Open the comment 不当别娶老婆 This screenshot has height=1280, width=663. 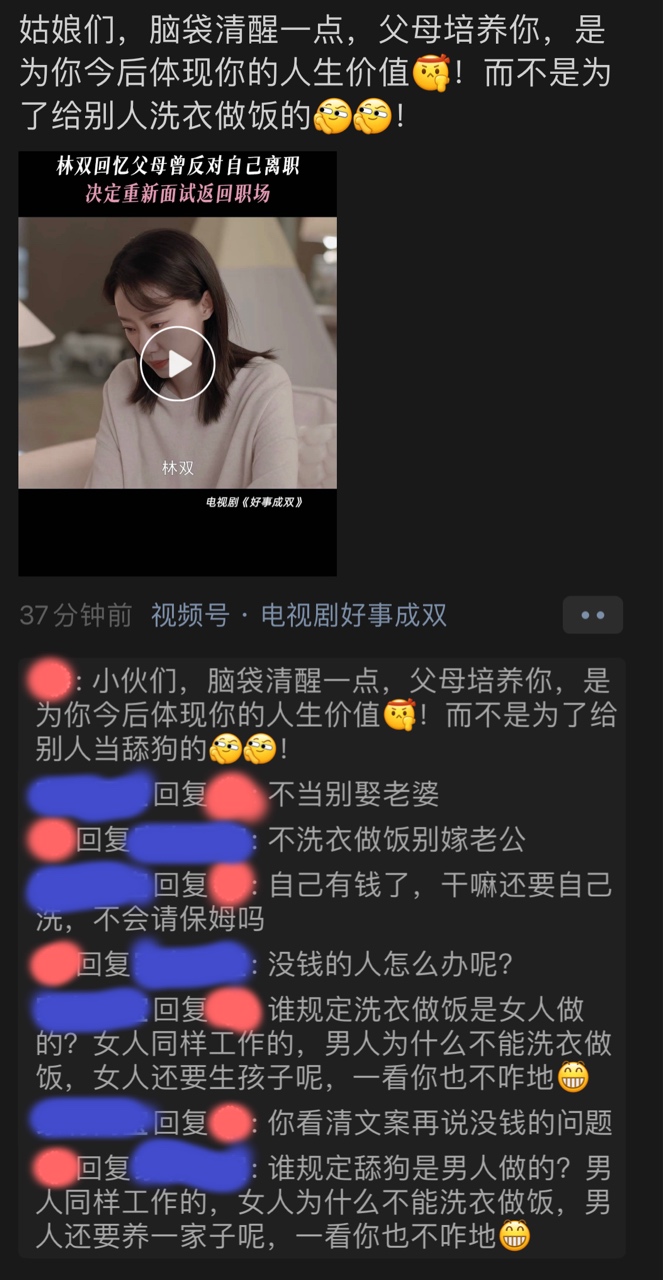[x=353, y=794]
